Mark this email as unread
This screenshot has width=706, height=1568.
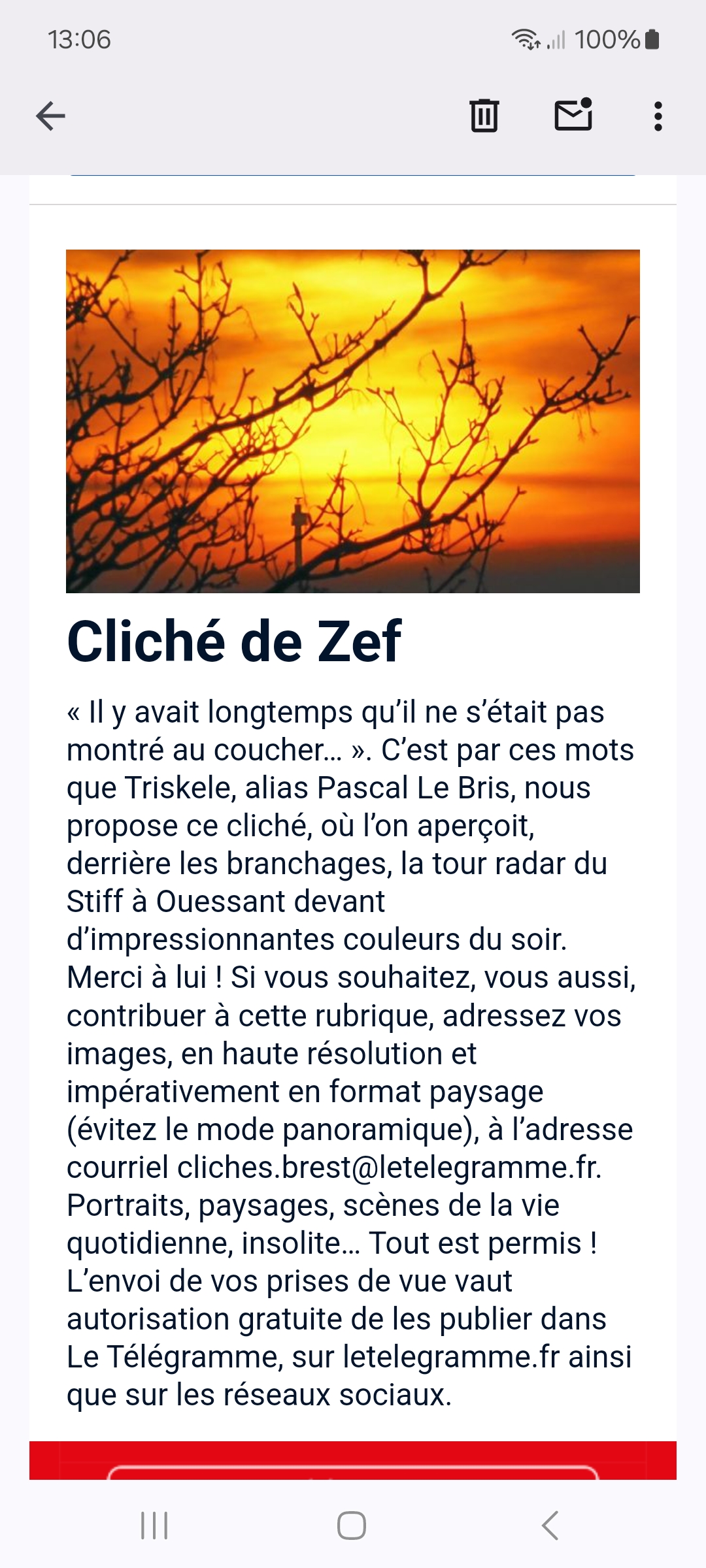pyautogui.click(x=573, y=115)
